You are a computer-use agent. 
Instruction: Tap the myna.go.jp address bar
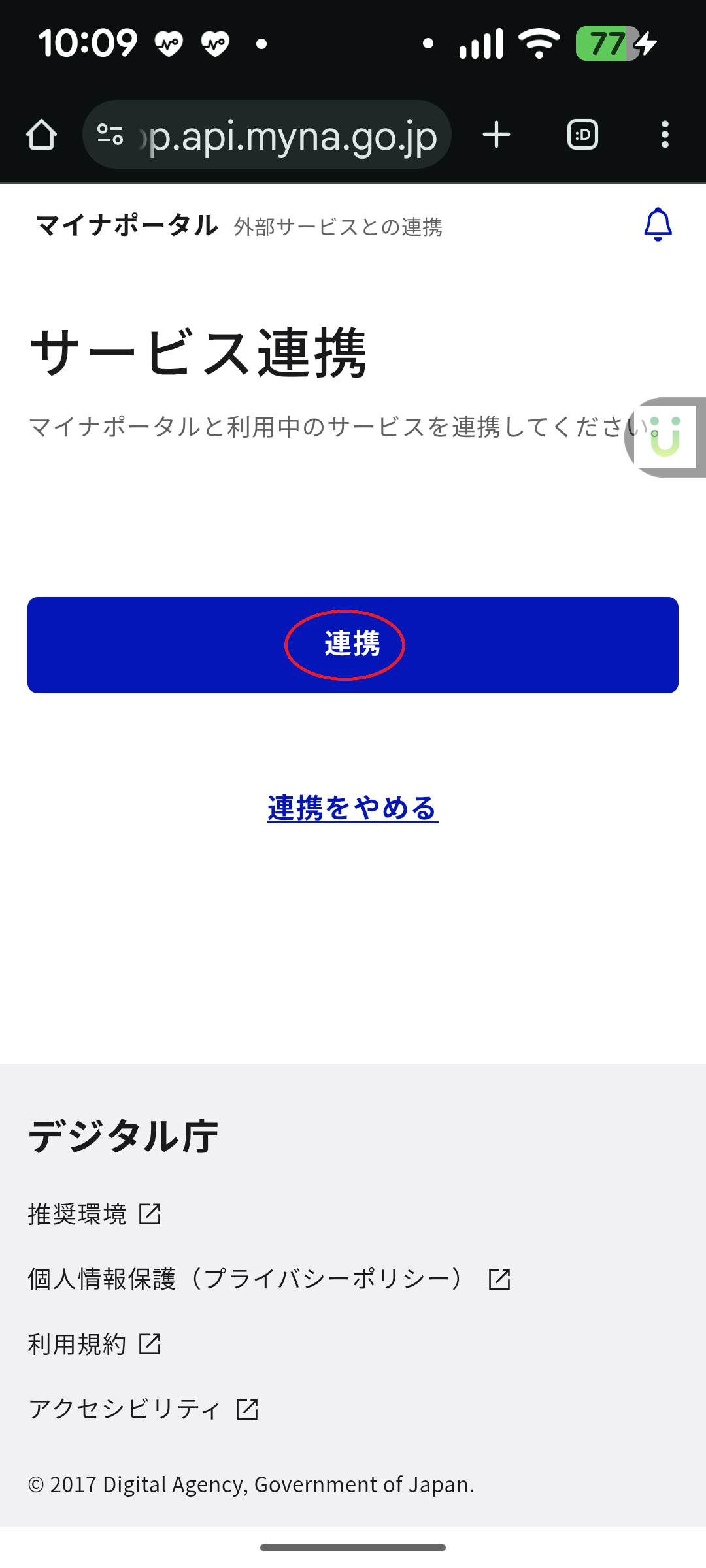point(288,136)
